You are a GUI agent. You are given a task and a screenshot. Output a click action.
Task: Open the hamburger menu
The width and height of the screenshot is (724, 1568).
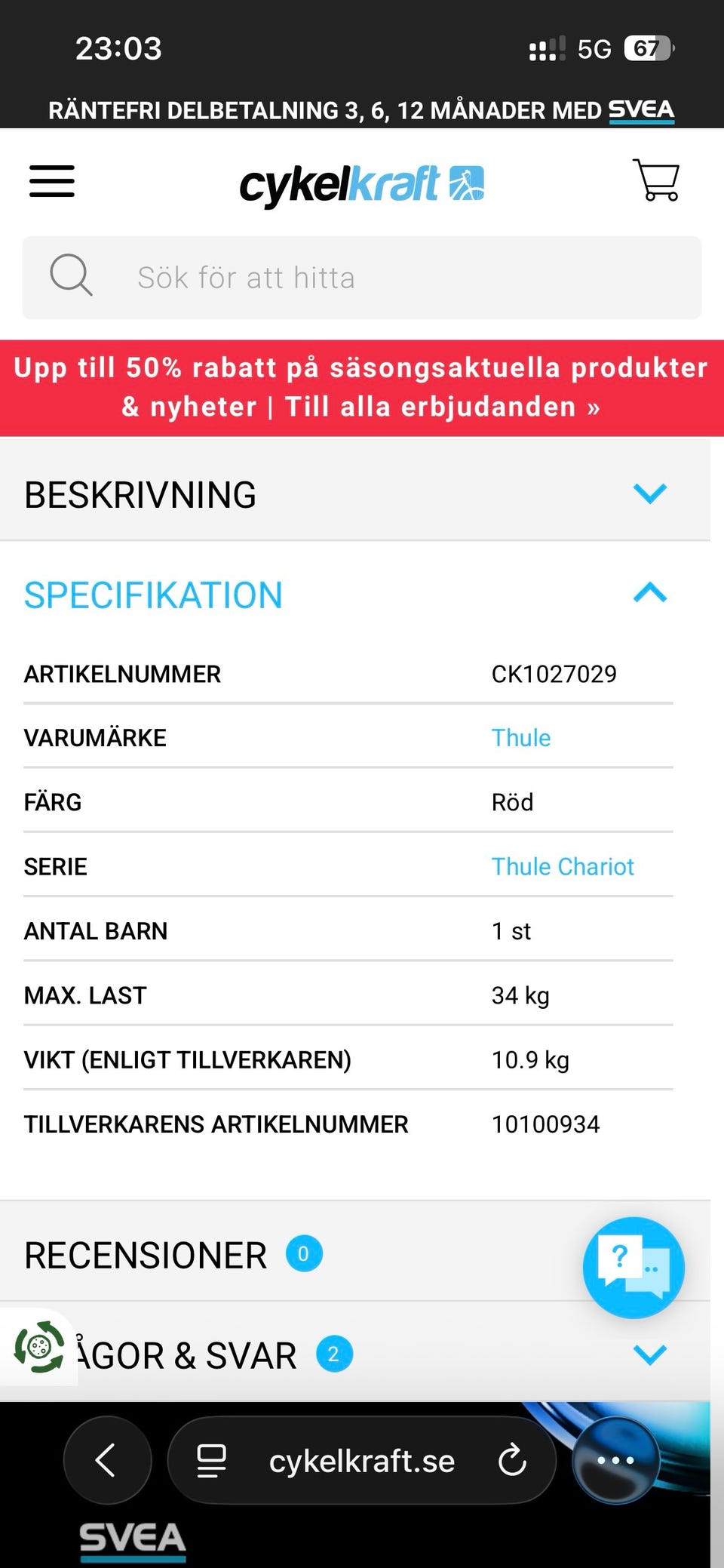52,181
